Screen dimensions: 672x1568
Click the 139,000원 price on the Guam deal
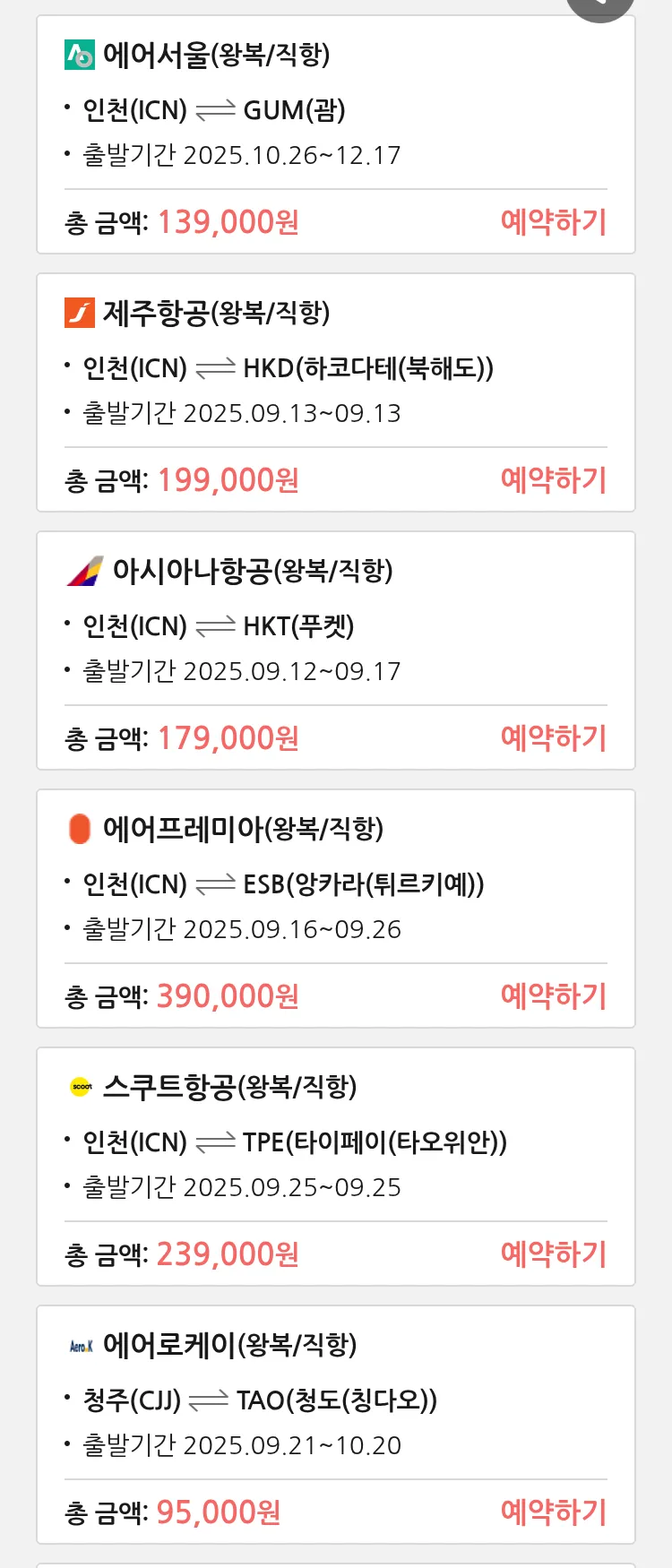tap(227, 221)
